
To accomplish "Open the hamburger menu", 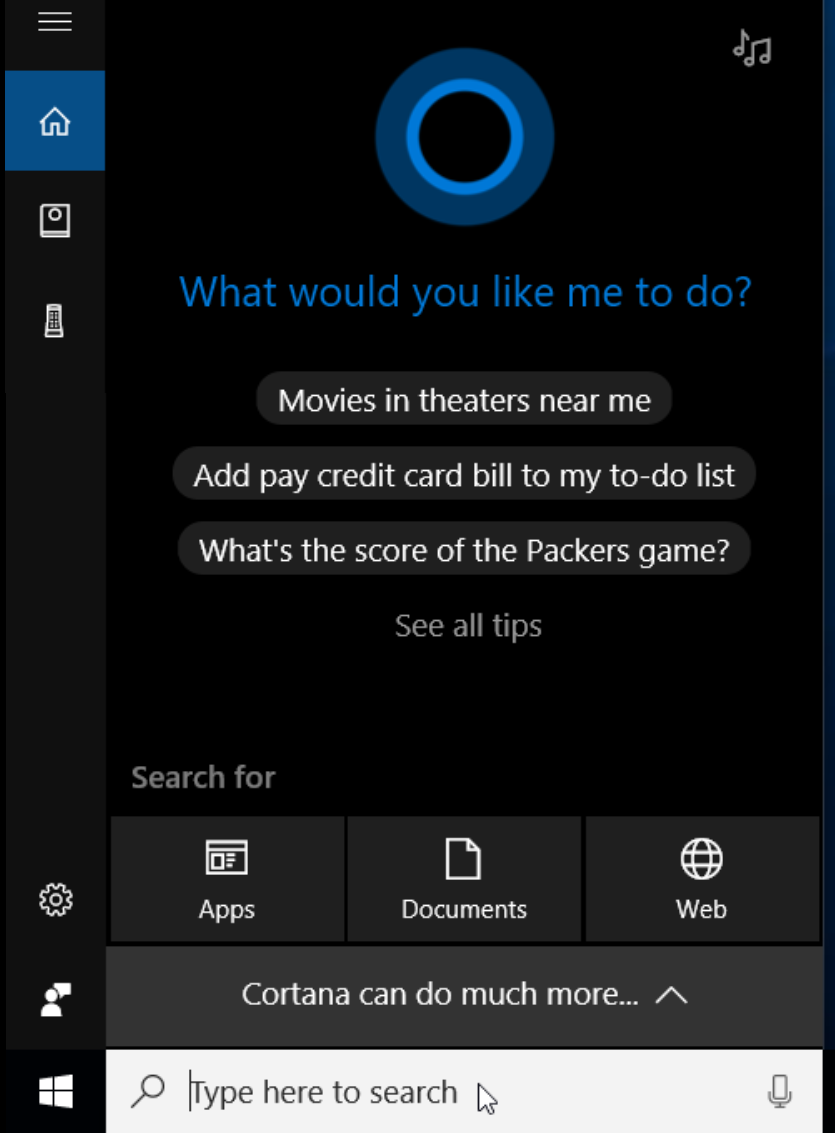I will tap(55, 22).
